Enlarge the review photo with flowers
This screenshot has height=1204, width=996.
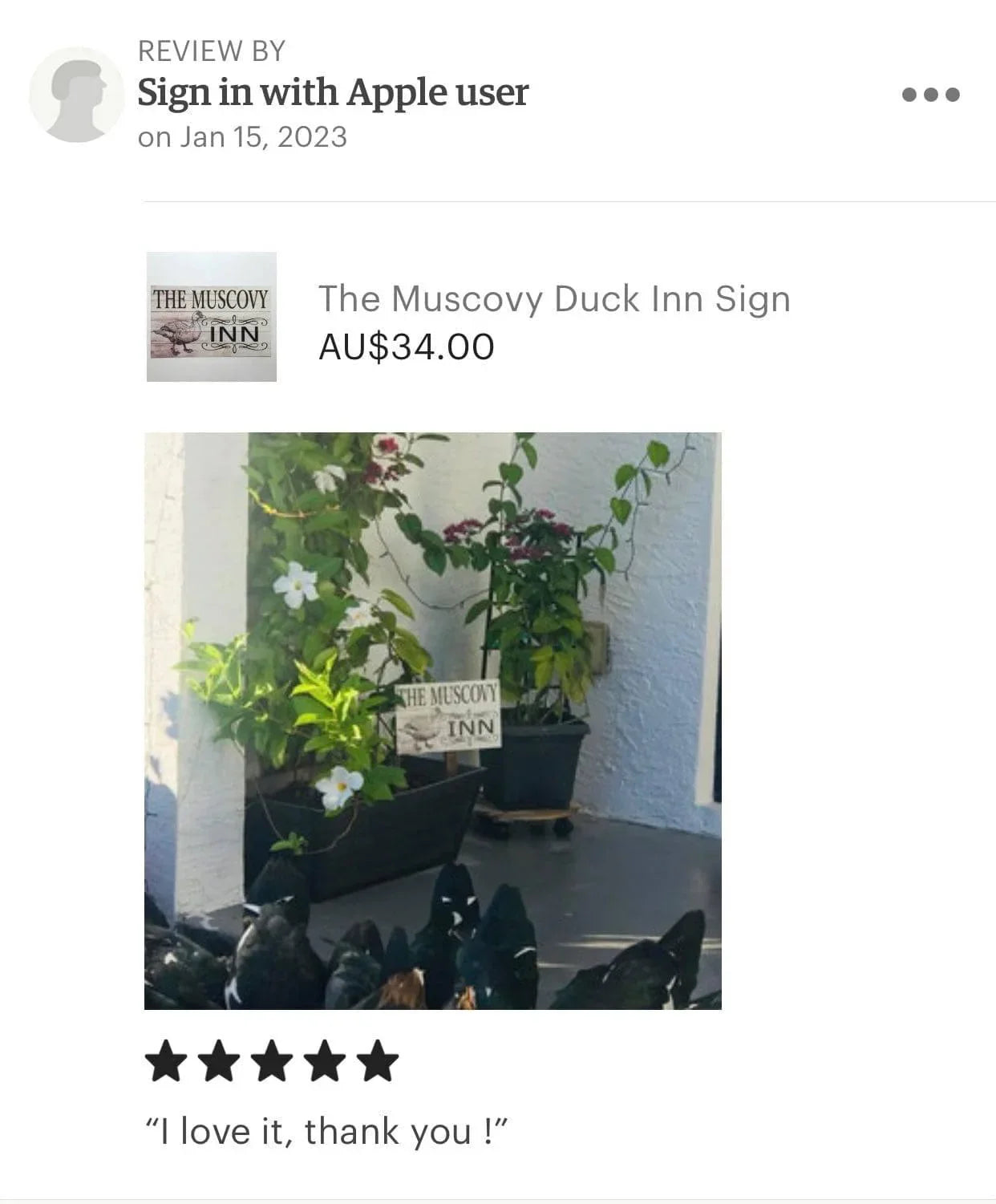pos(432,720)
